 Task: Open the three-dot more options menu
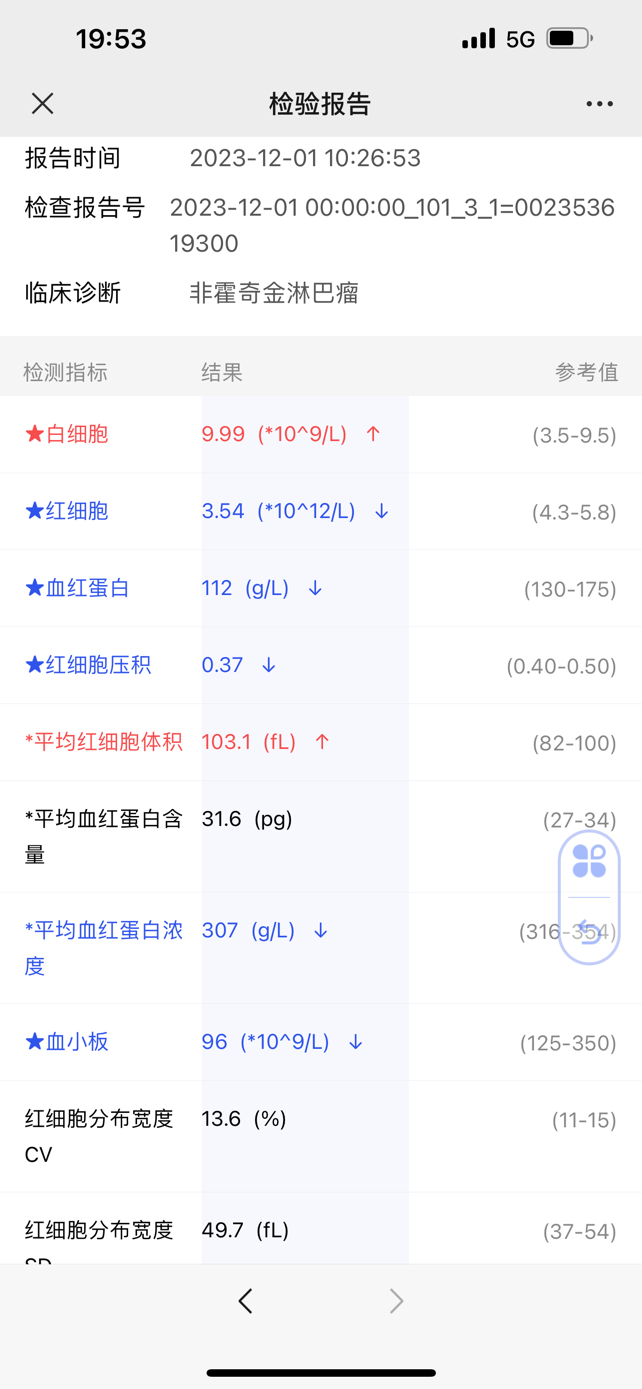tap(599, 104)
